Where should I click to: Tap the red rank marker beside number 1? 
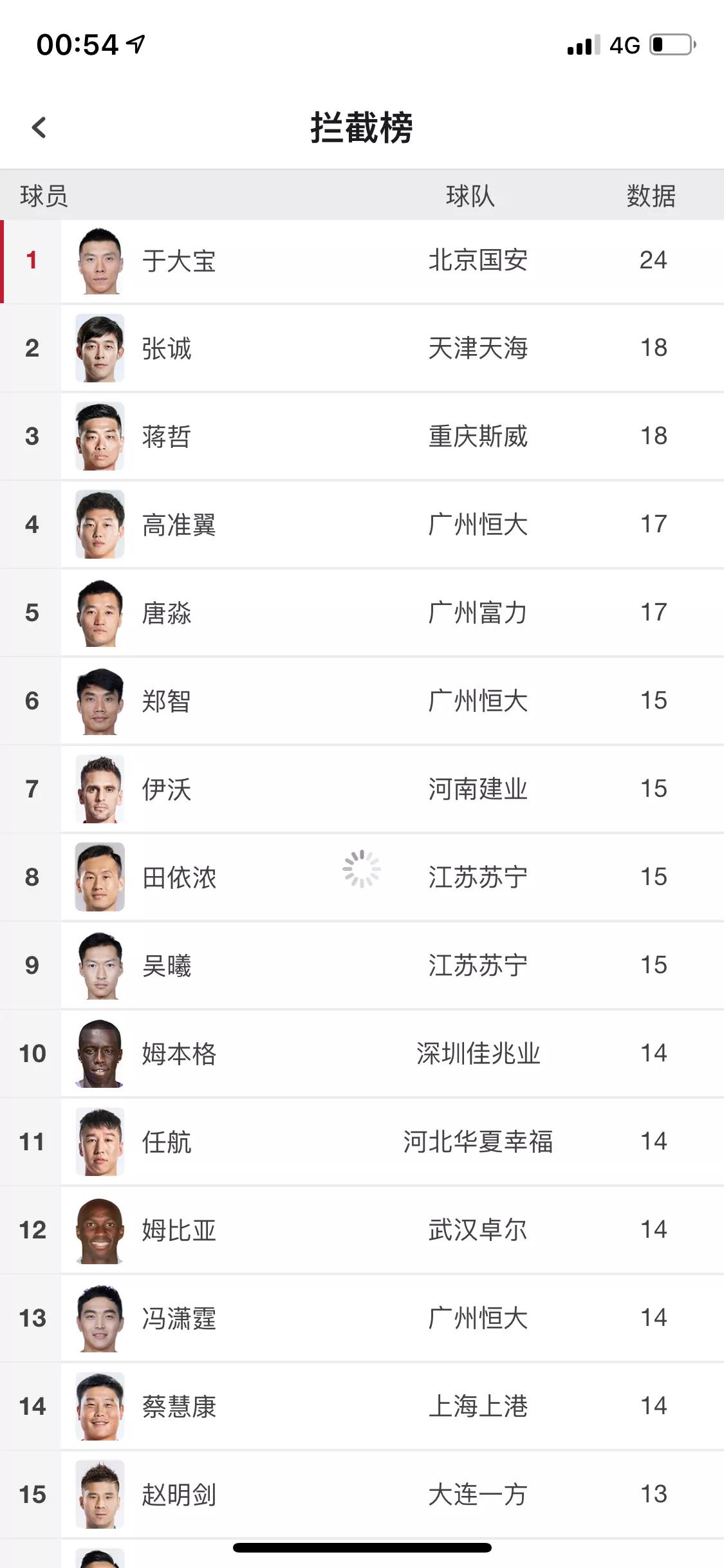click(x=4, y=261)
